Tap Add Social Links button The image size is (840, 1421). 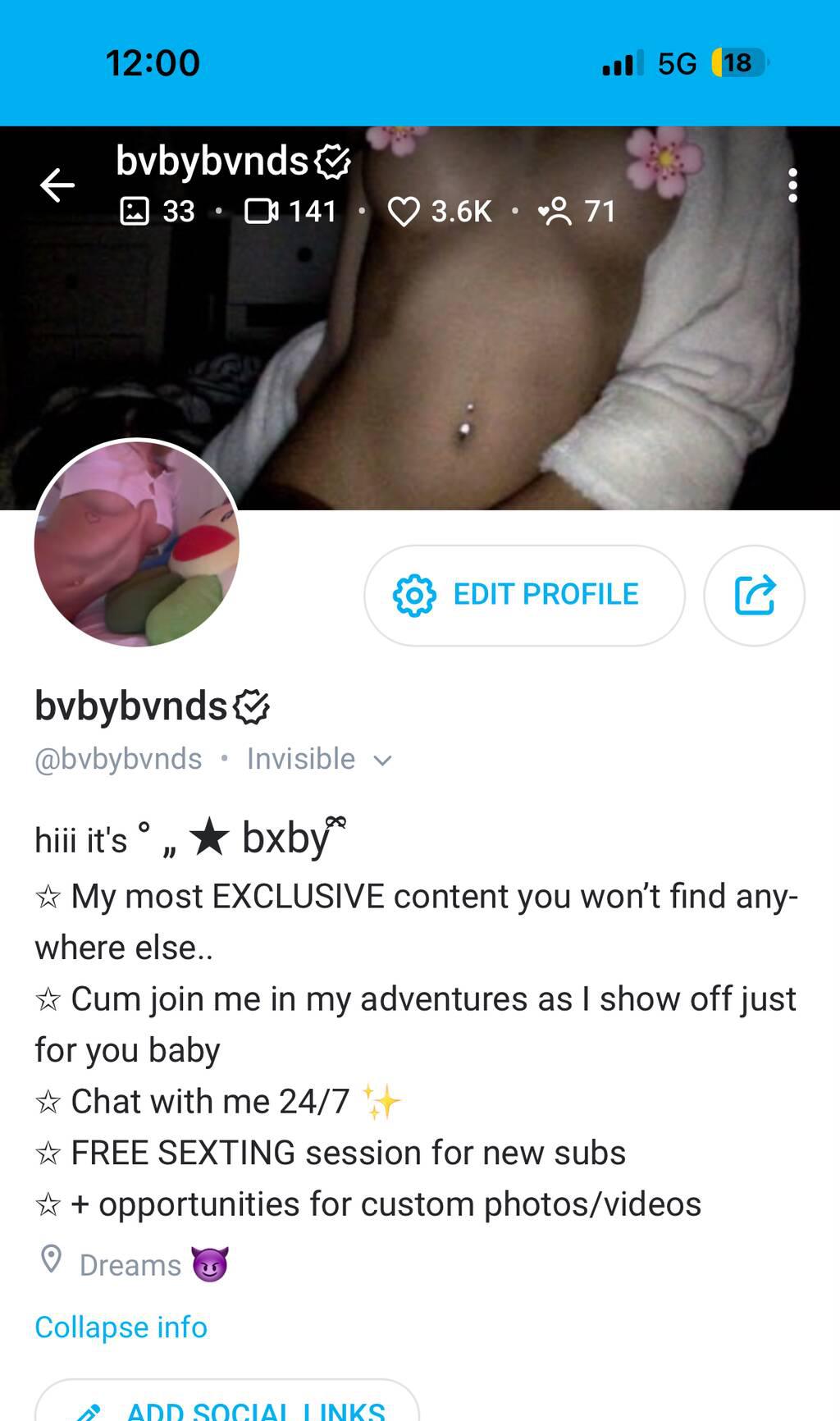(227, 1405)
